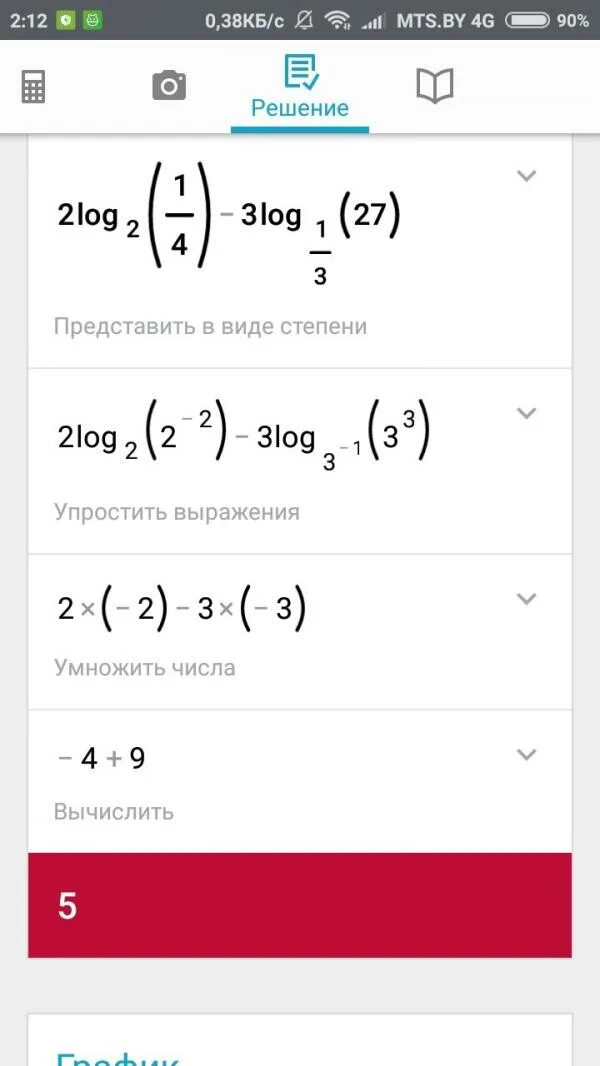
Task: Open the book tab
Action: click(434, 86)
